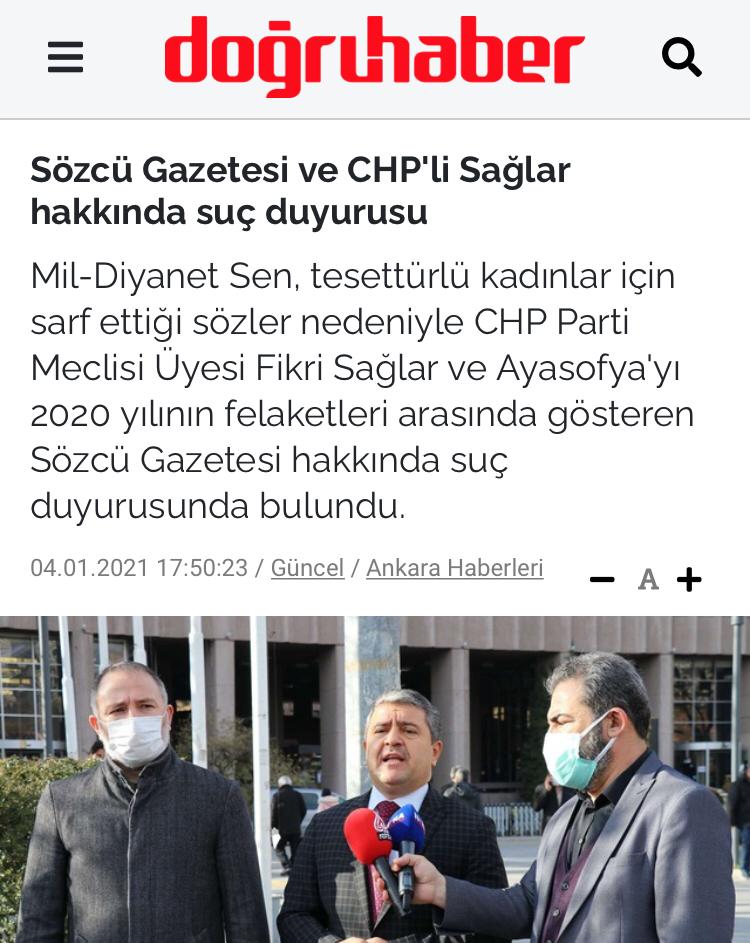The image size is (750, 943).
Task: Increase article font size with plus
Action: click(x=689, y=579)
